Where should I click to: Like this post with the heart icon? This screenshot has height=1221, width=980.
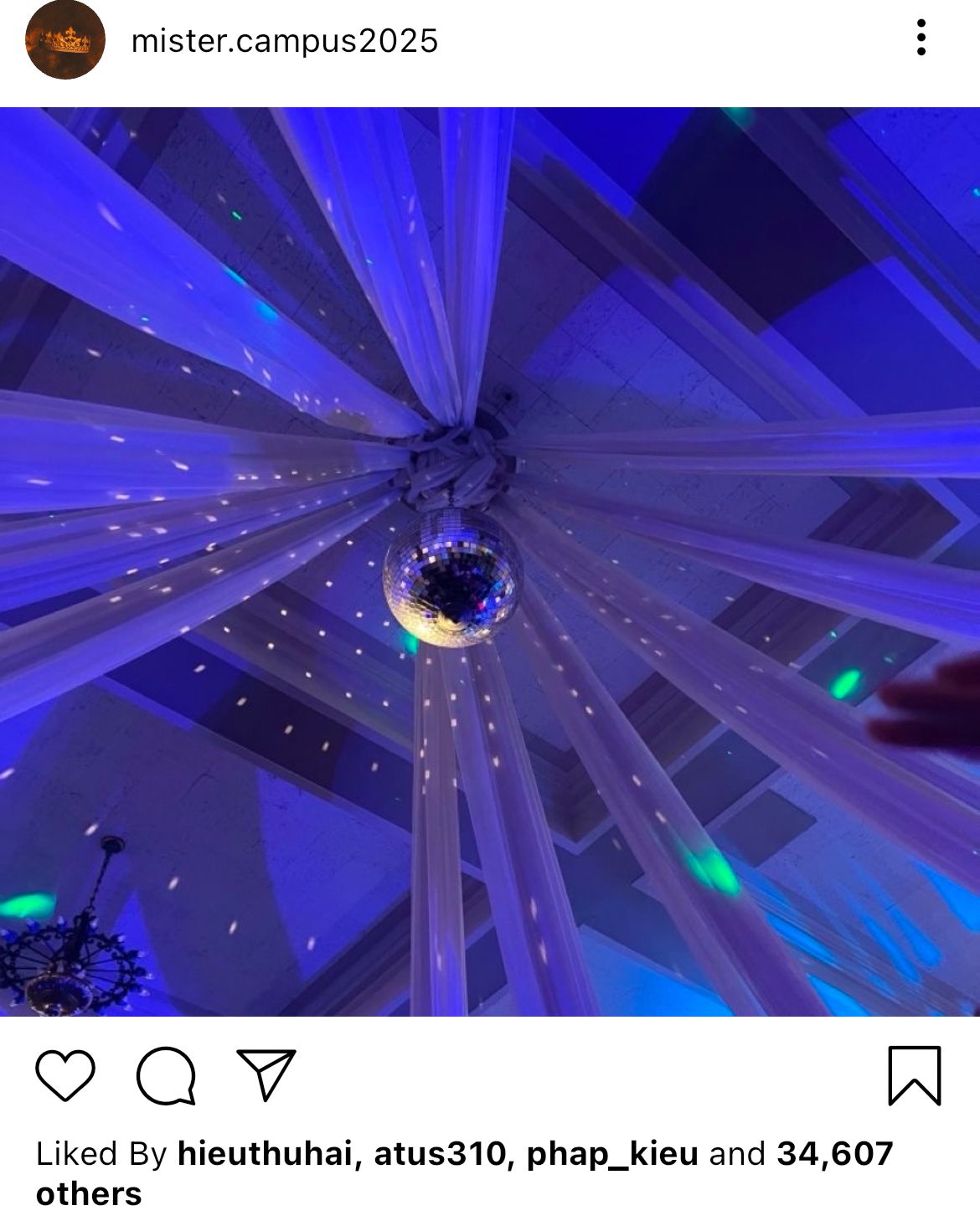click(x=65, y=1075)
